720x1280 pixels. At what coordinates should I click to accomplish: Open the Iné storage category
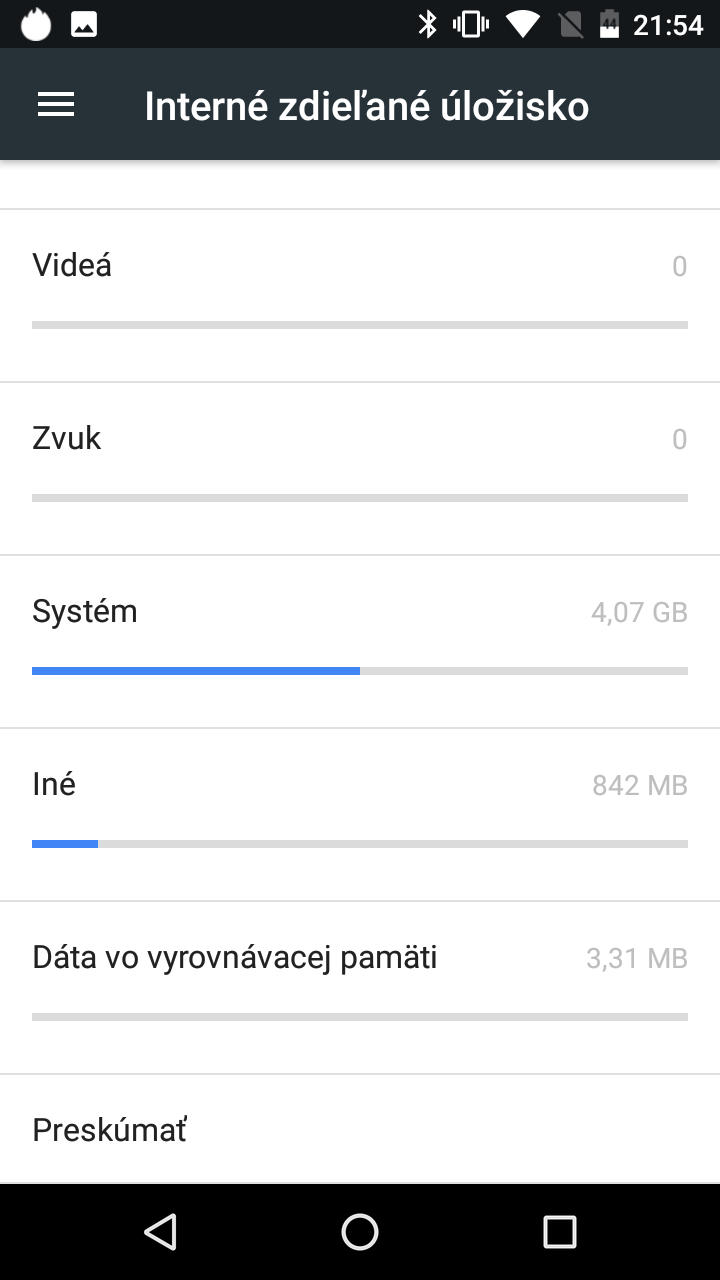[360, 814]
